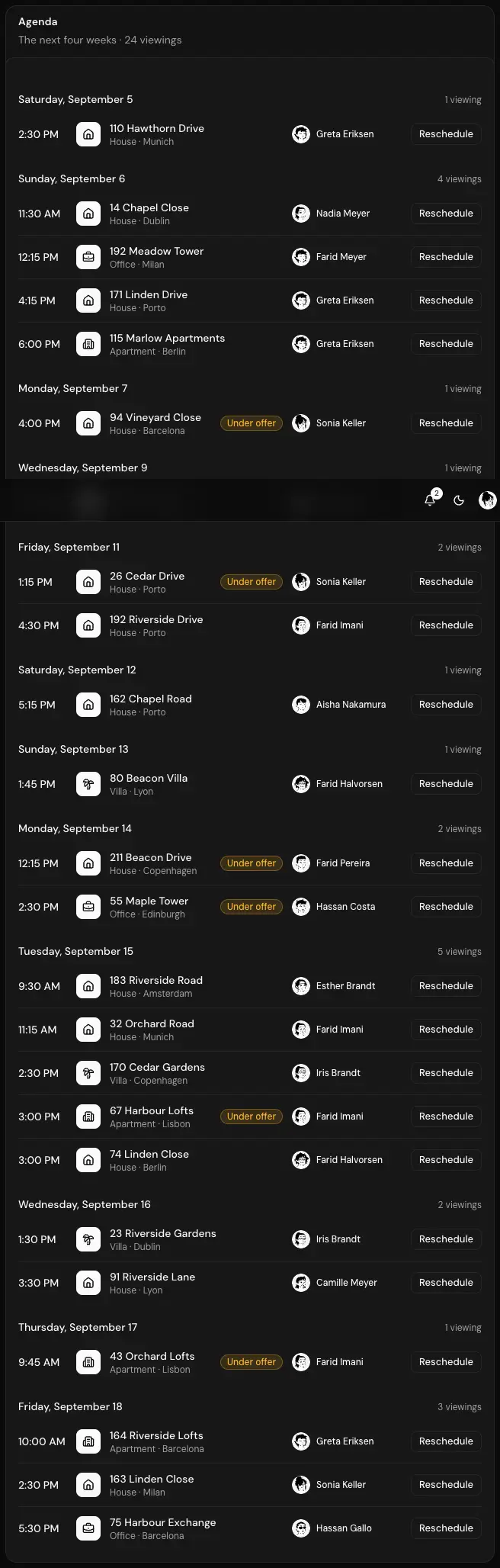Open the 94 Vineyard Close viewing

pyautogui.click(x=250, y=423)
